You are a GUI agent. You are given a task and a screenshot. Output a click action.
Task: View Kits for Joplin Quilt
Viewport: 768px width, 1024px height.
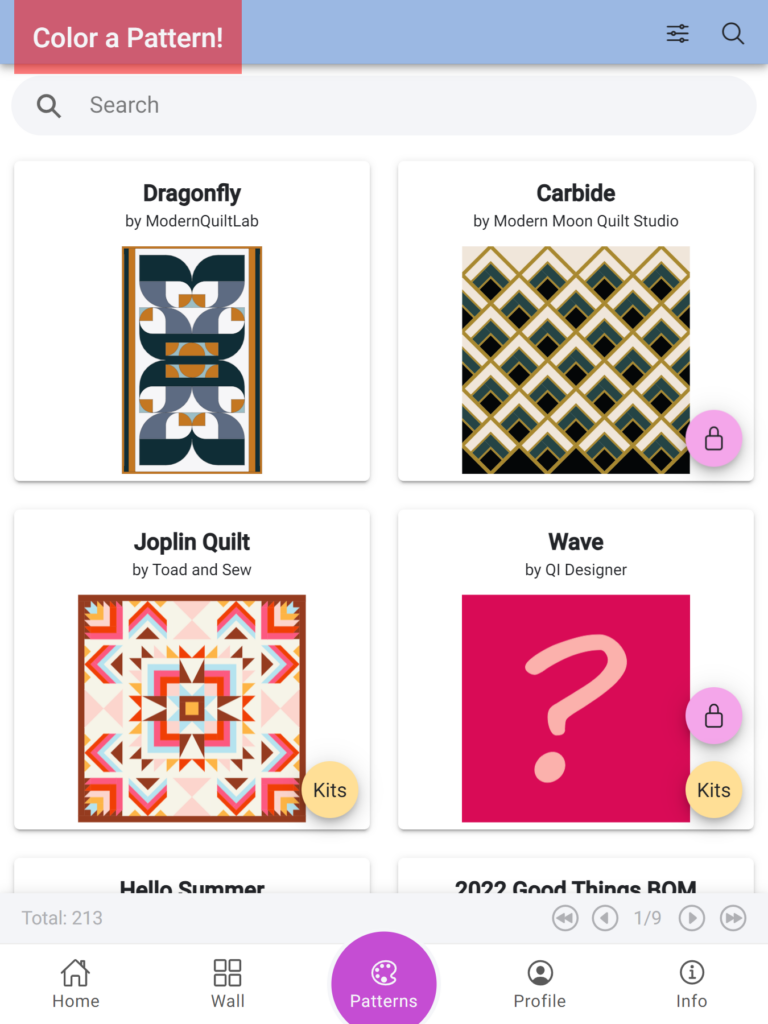(x=330, y=790)
